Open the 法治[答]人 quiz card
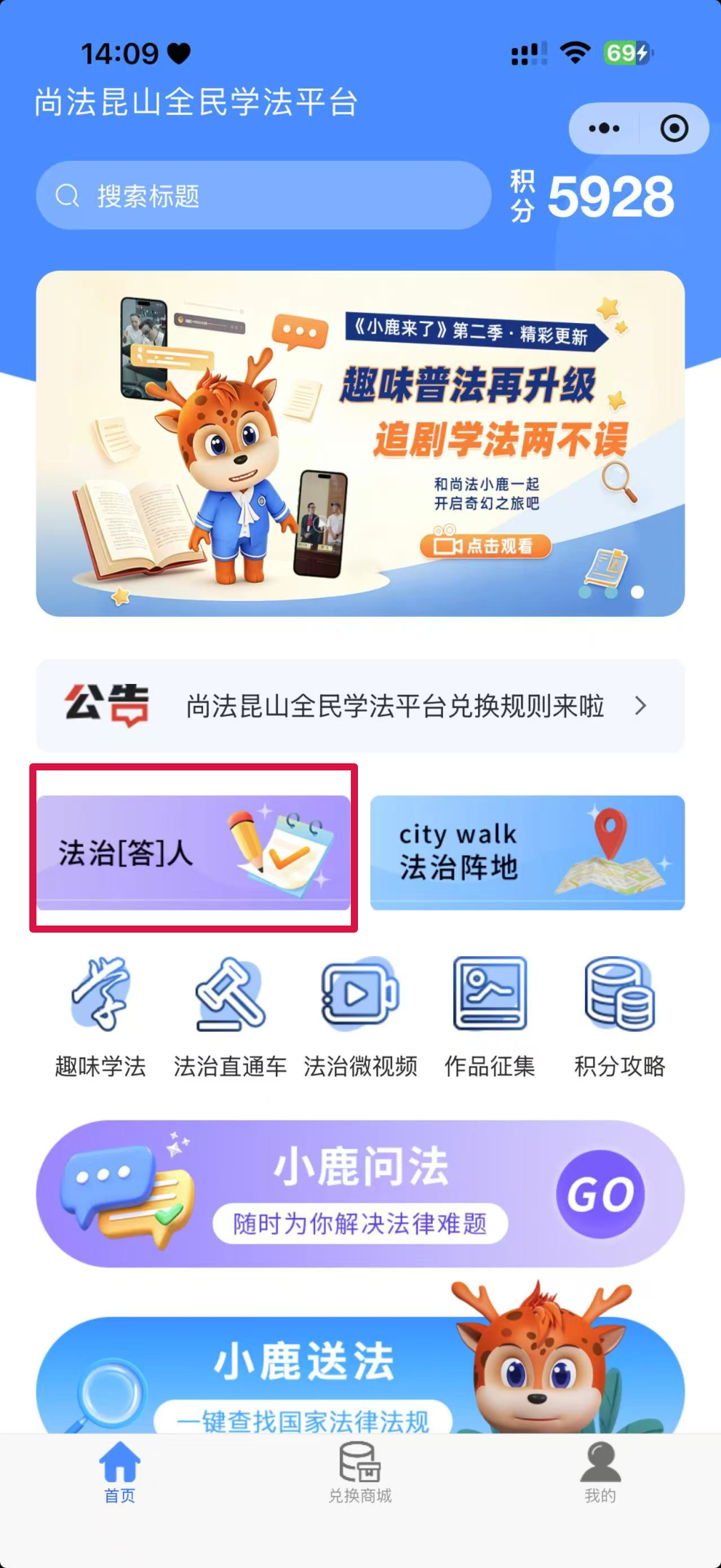The width and height of the screenshot is (721, 1568). pyautogui.click(x=194, y=852)
